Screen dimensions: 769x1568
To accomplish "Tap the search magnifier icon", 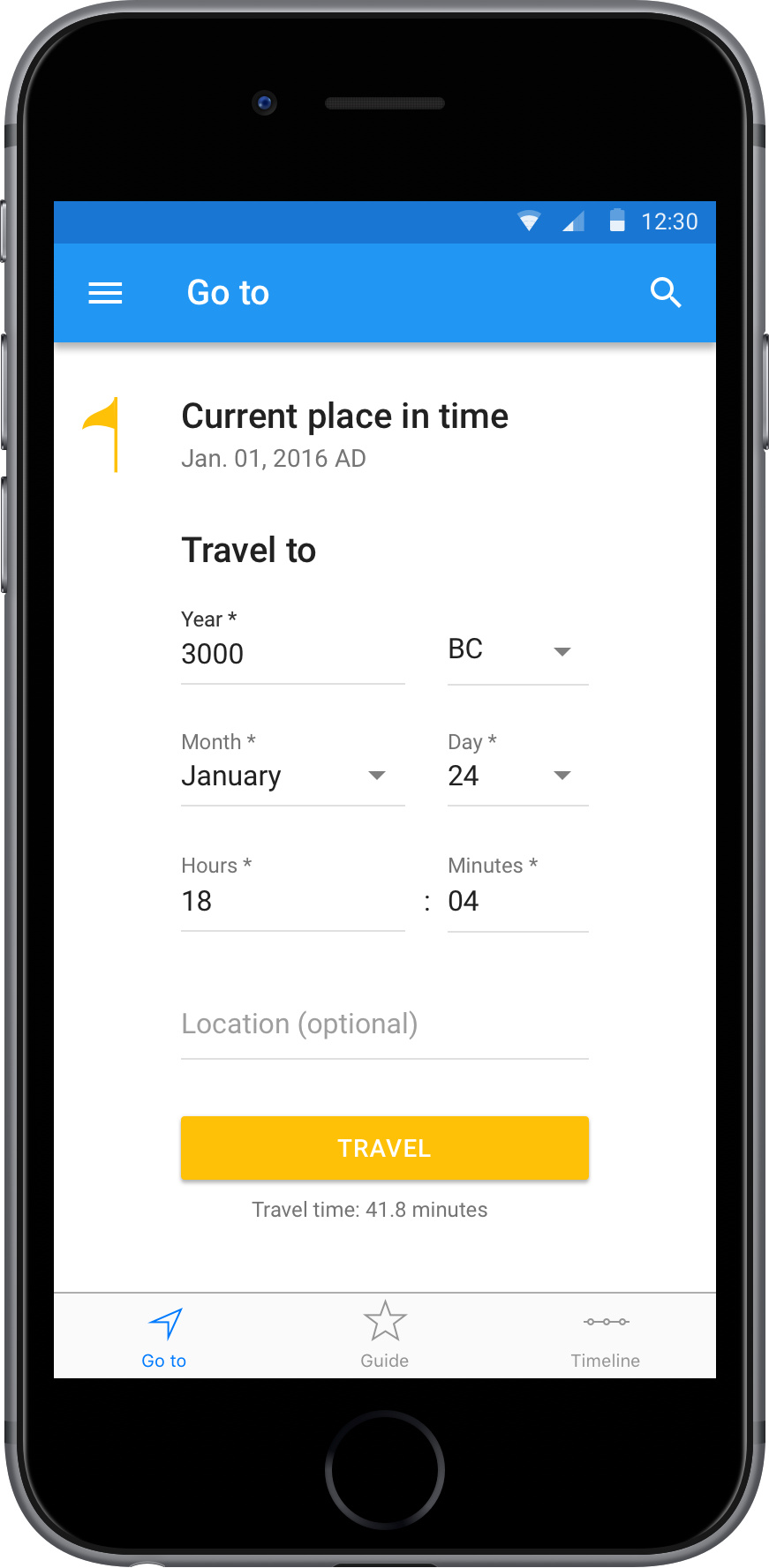I will (666, 292).
